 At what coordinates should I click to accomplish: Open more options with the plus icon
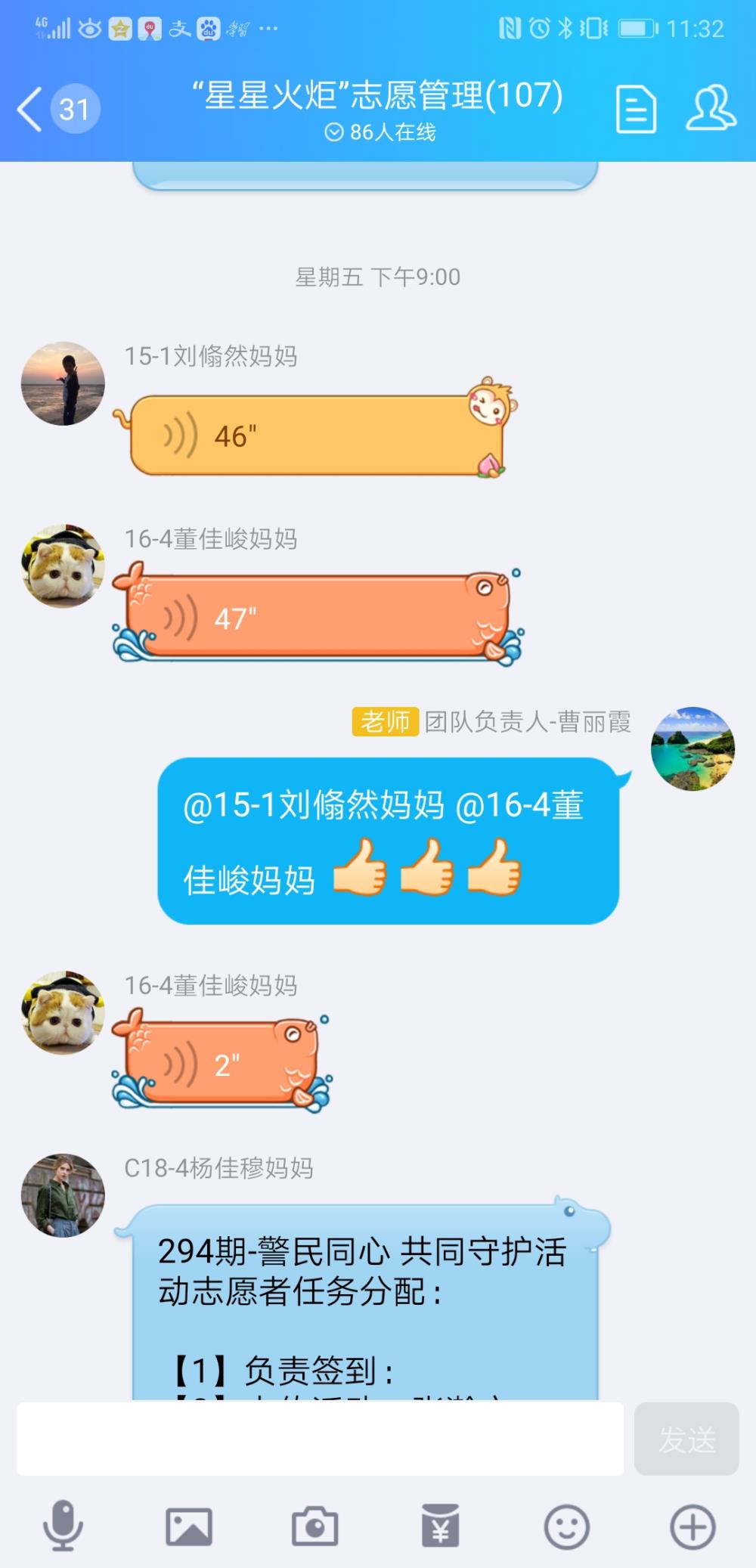pos(692,1526)
